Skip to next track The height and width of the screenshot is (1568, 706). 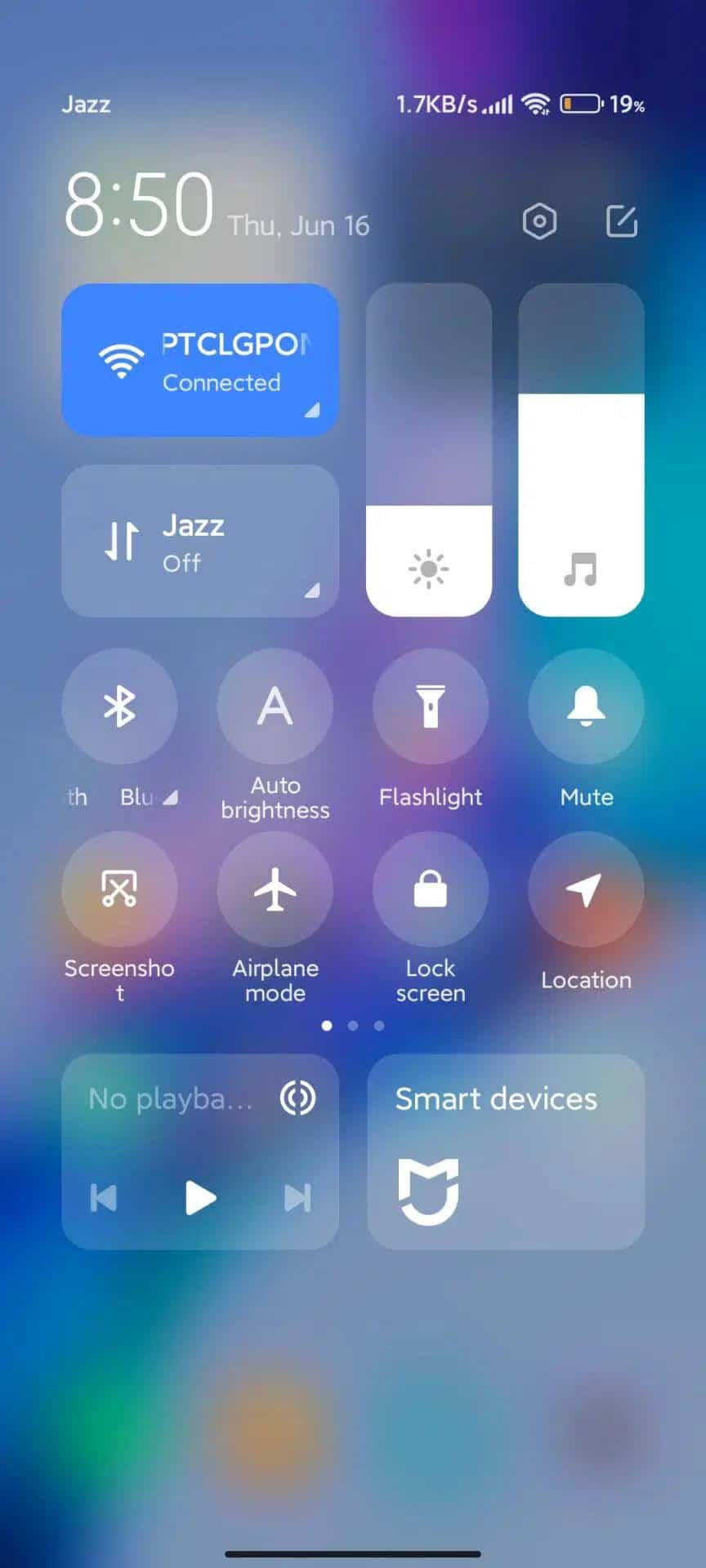[x=297, y=1198]
